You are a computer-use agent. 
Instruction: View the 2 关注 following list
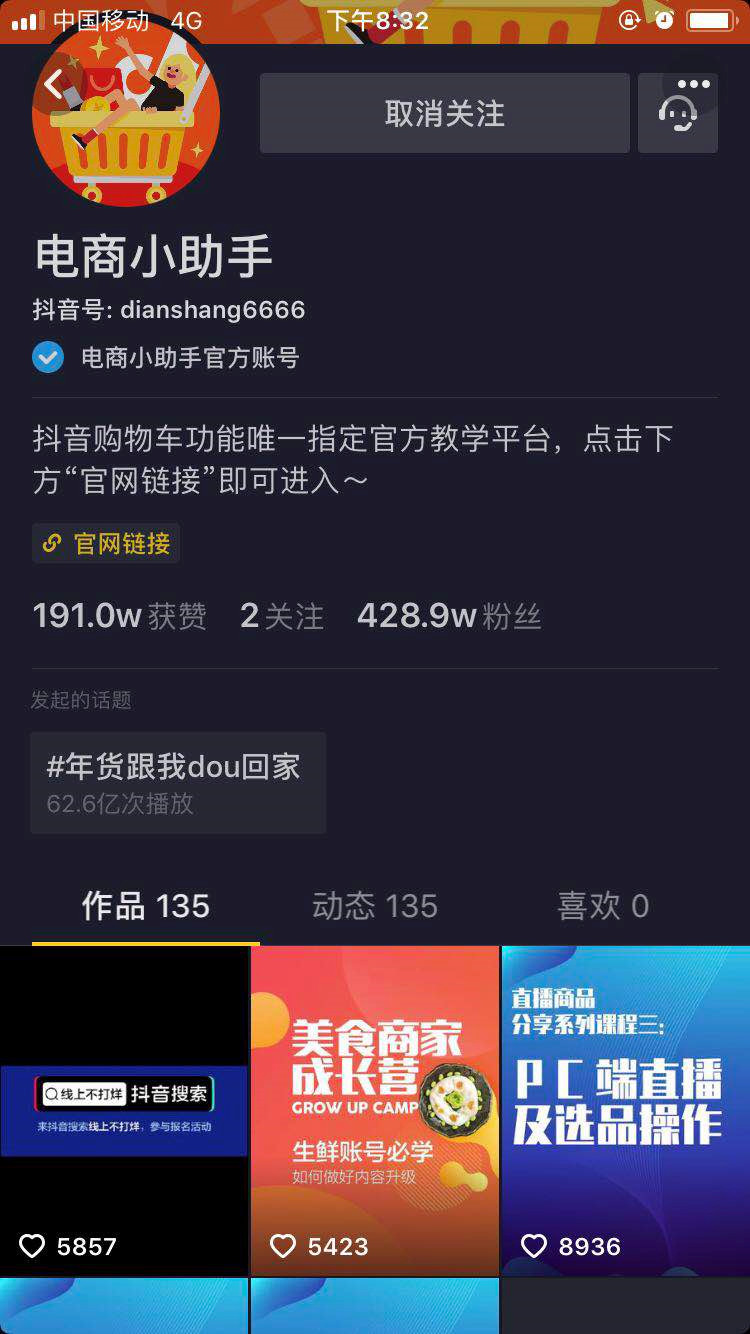pos(282,616)
